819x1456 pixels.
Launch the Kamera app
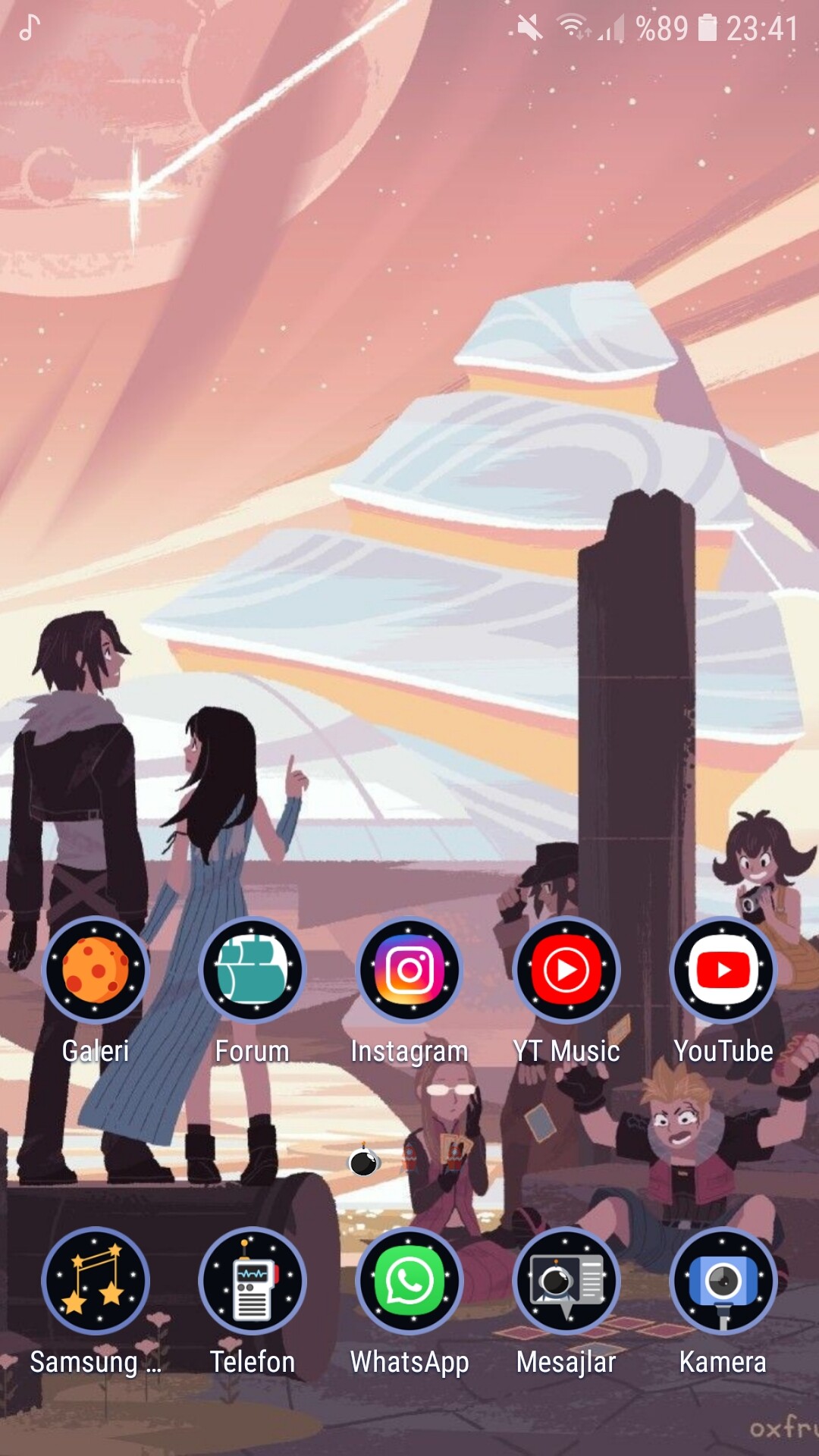(x=723, y=1281)
